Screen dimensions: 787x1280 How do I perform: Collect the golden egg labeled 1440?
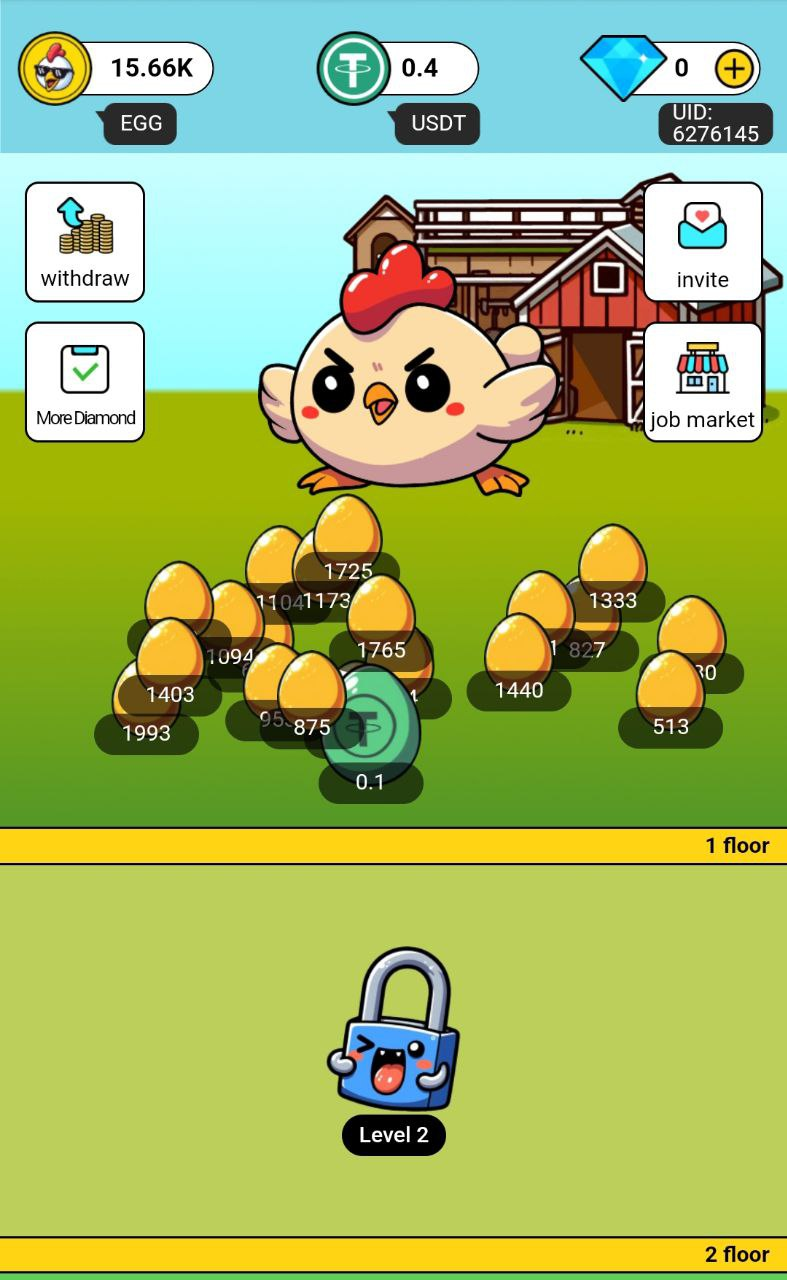coord(518,650)
